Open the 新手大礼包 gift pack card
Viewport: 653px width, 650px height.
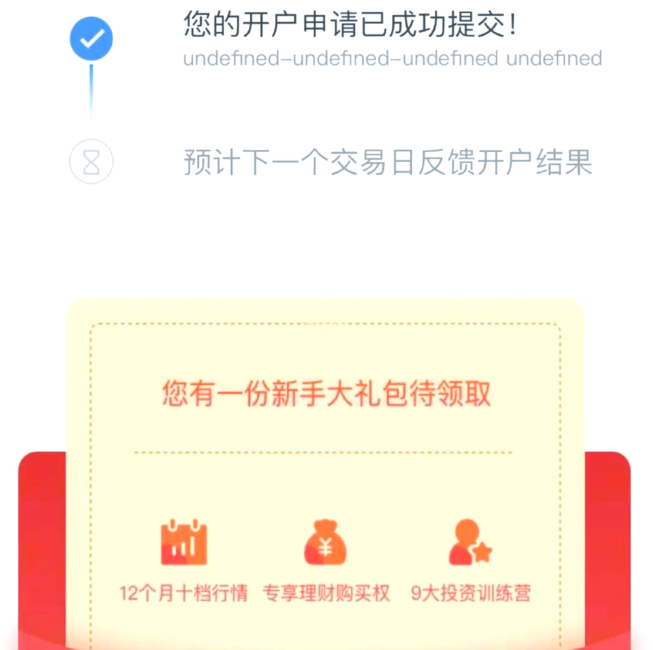[x=325, y=393]
